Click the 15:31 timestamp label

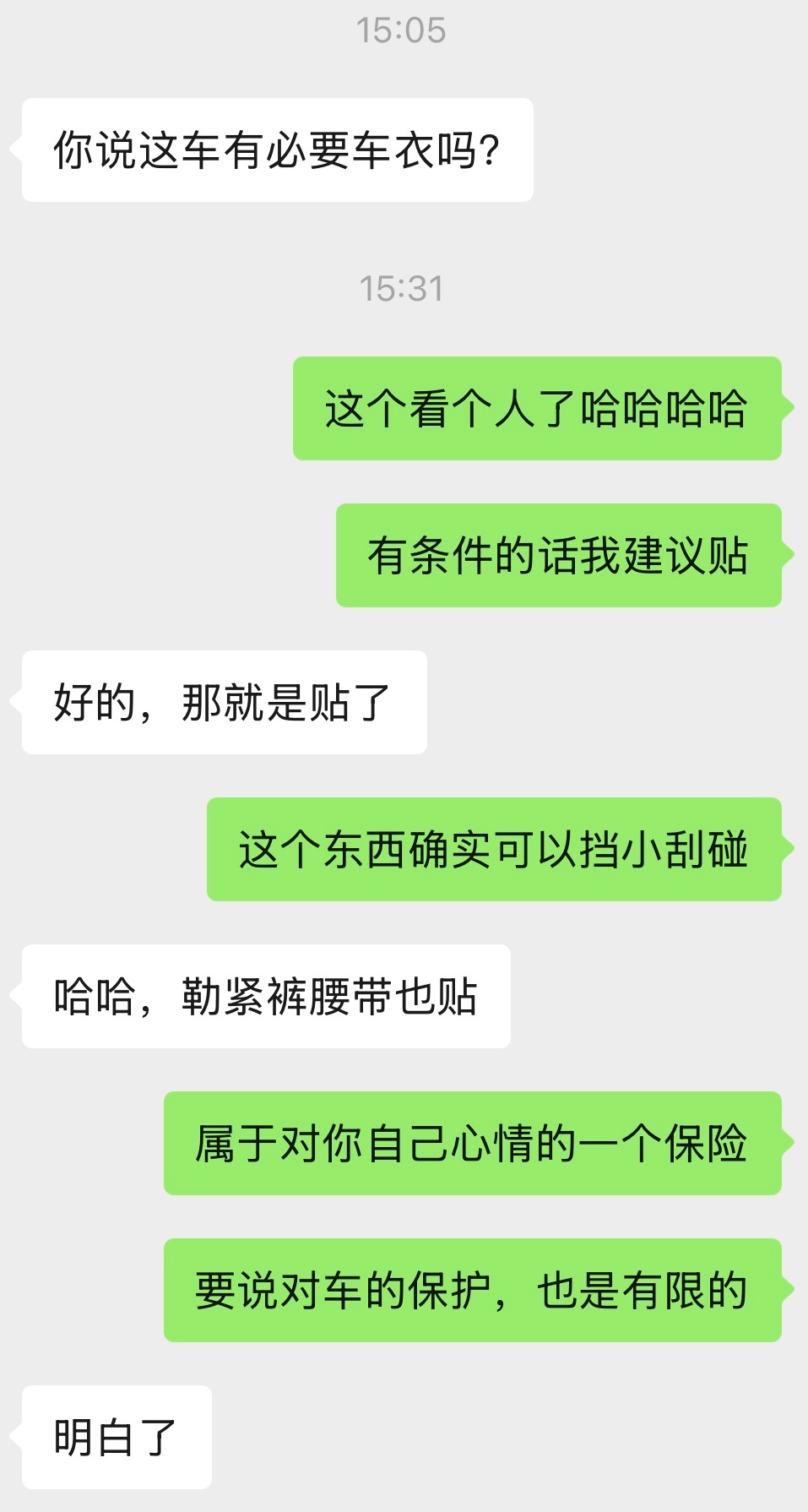pos(402,287)
